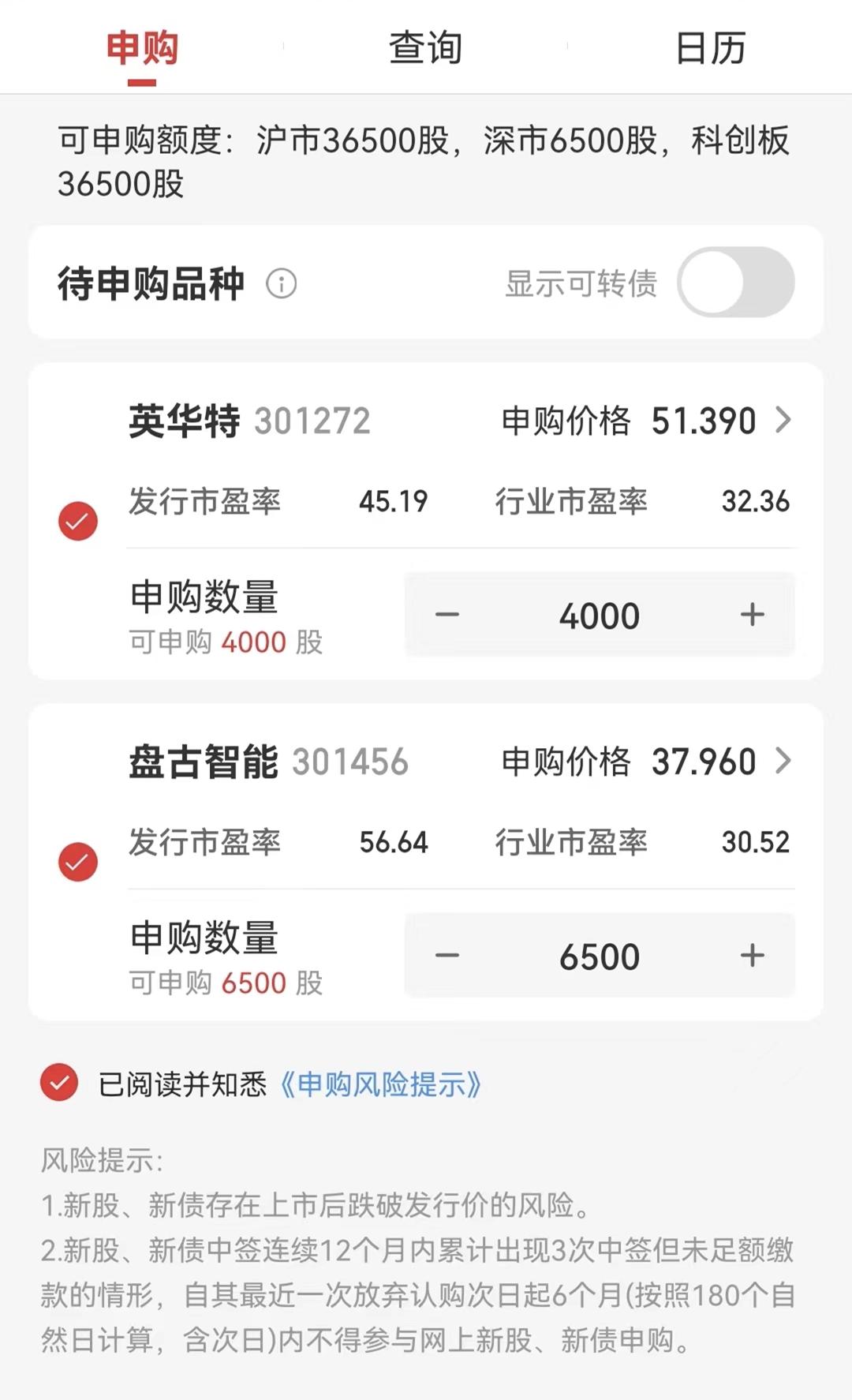Decrease 盘古智能 申购数量 with minus
Screen dimensions: 852x1400
tap(447, 956)
